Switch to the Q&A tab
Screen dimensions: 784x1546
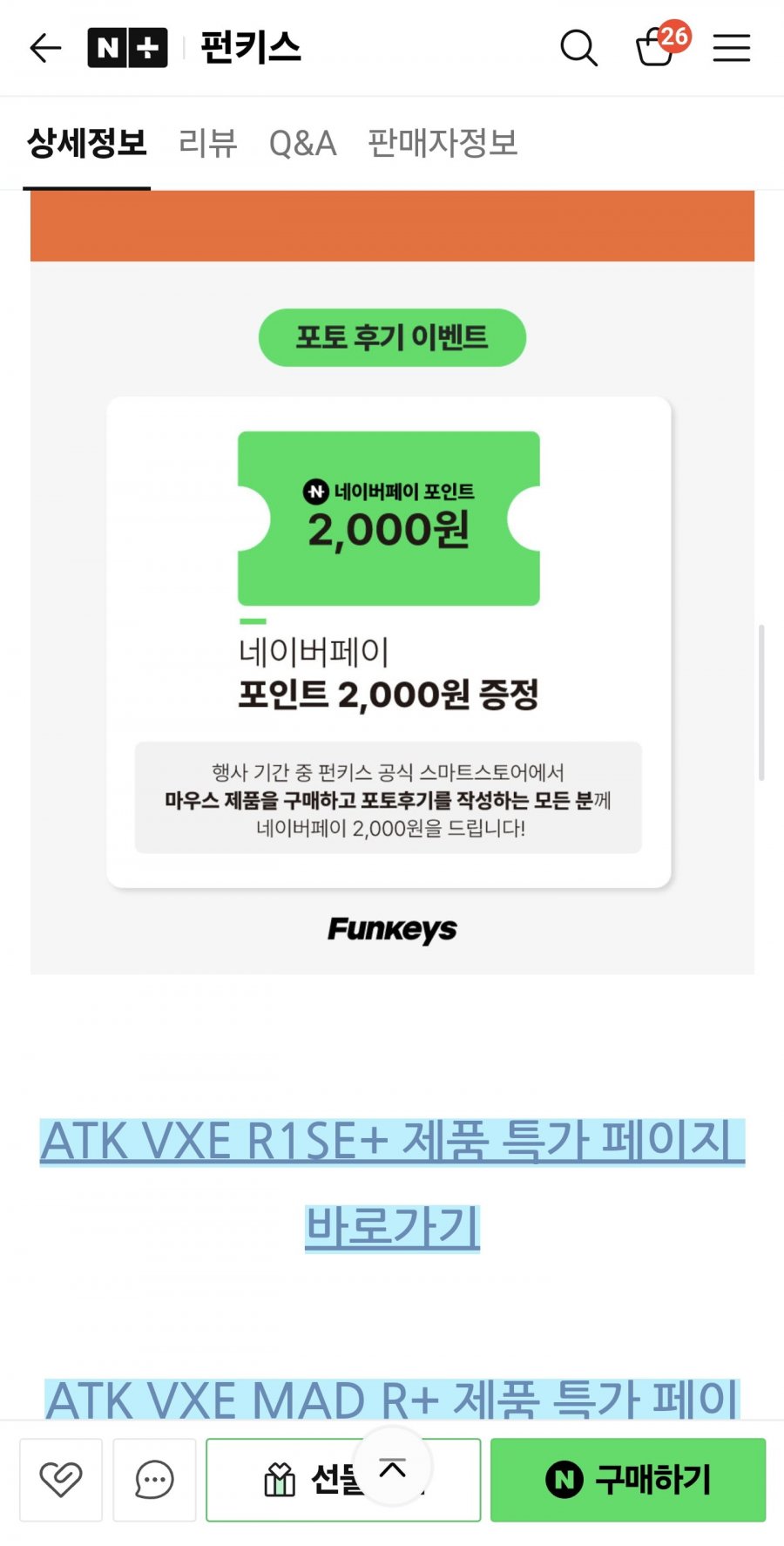click(302, 143)
